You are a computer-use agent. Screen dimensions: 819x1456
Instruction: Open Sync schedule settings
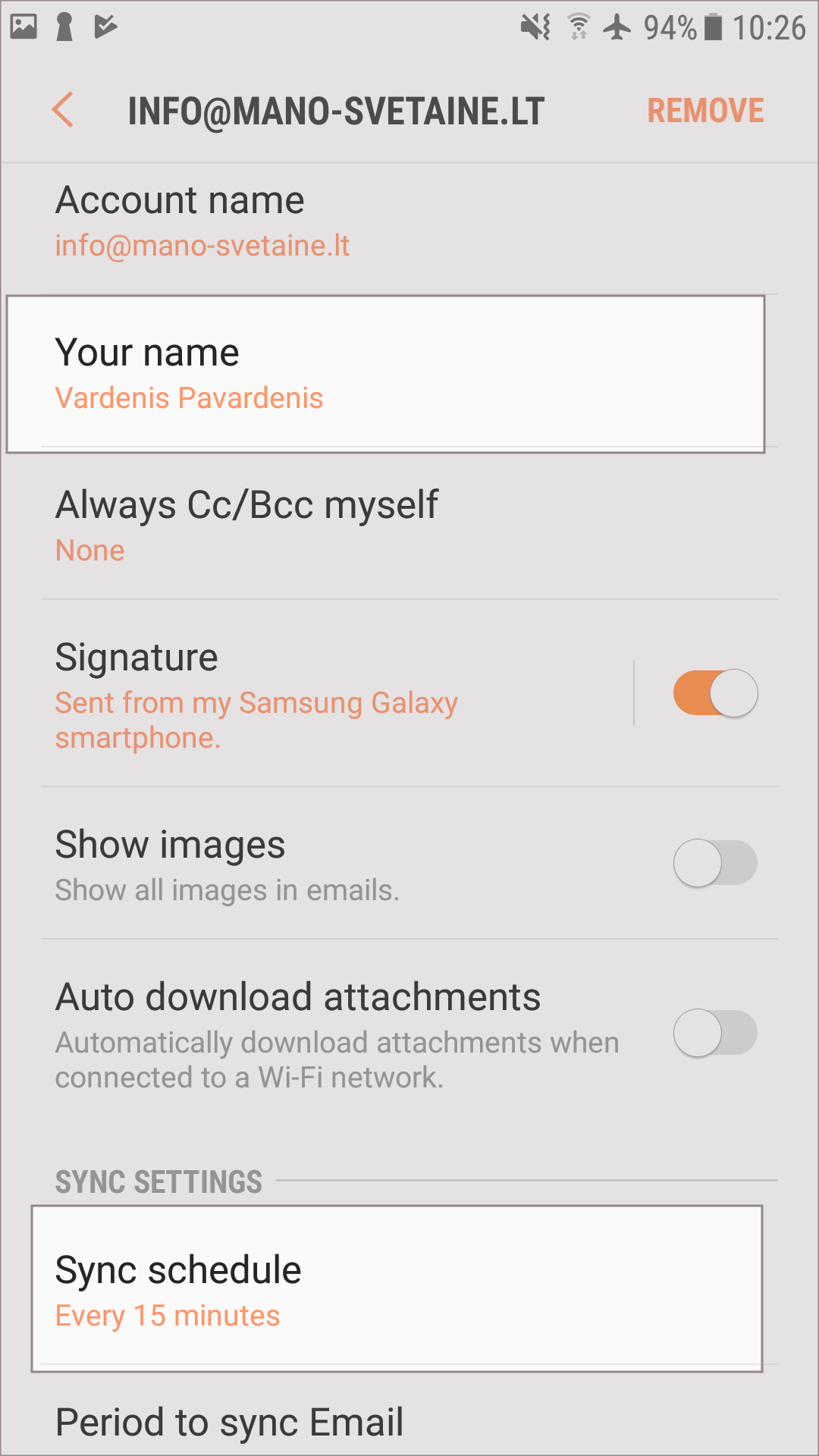pyautogui.click(x=396, y=1289)
